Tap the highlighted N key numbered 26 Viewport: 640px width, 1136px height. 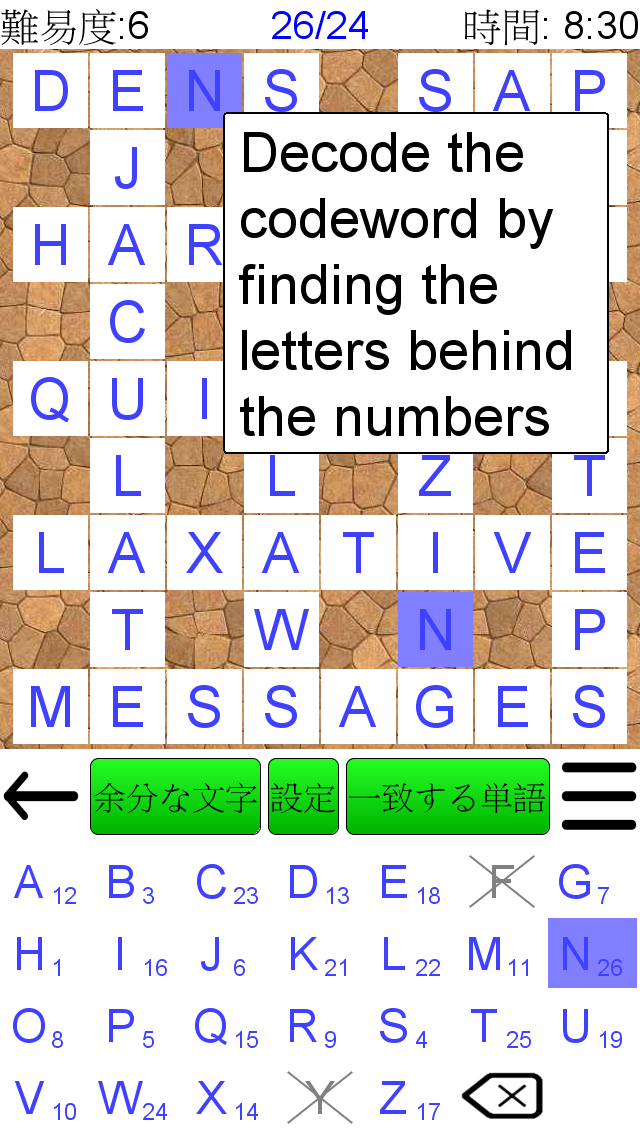(x=592, y=953)
